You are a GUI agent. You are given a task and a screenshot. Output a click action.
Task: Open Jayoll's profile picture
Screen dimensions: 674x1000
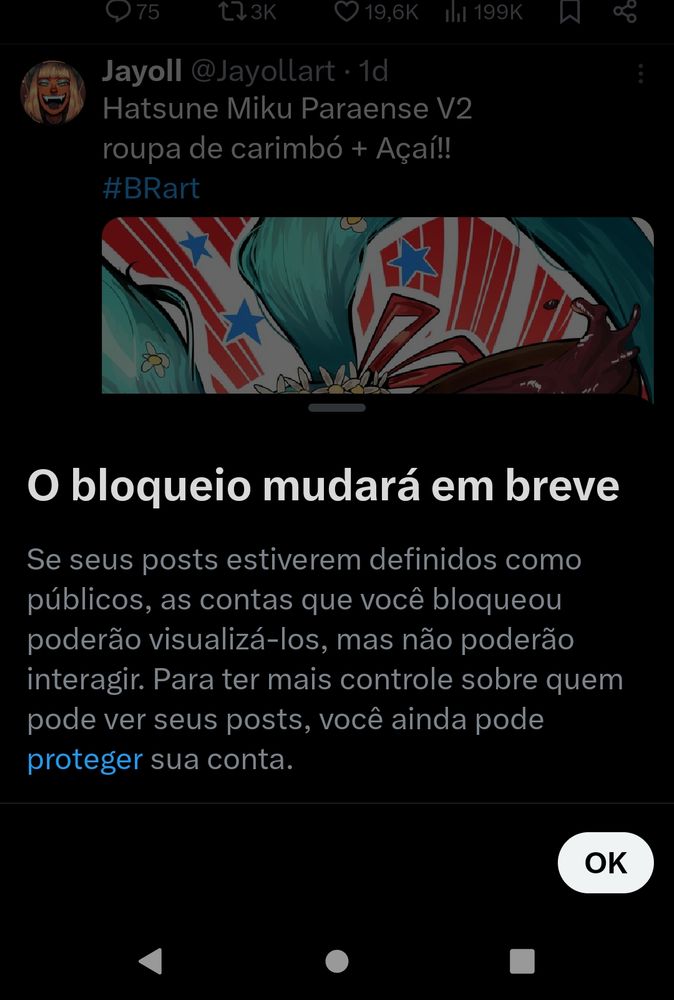point(52,92)
